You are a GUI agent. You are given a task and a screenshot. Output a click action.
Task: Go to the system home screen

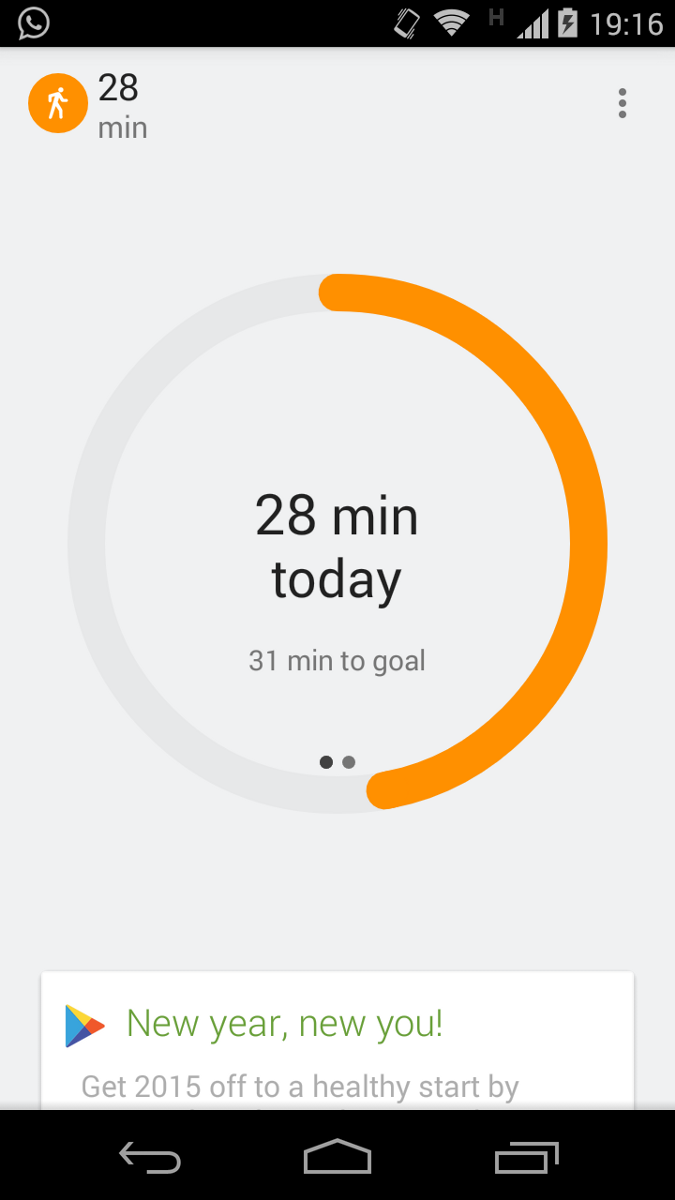(337, 1158)
